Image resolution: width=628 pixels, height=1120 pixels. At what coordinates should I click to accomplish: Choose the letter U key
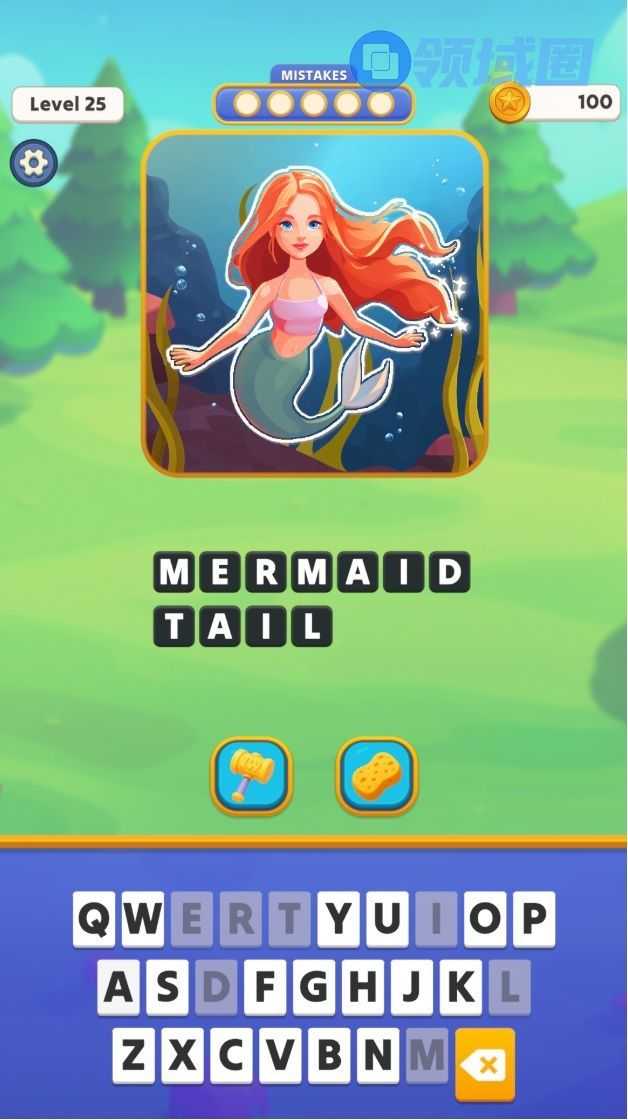pyautogui.click(x=387, y=919)
